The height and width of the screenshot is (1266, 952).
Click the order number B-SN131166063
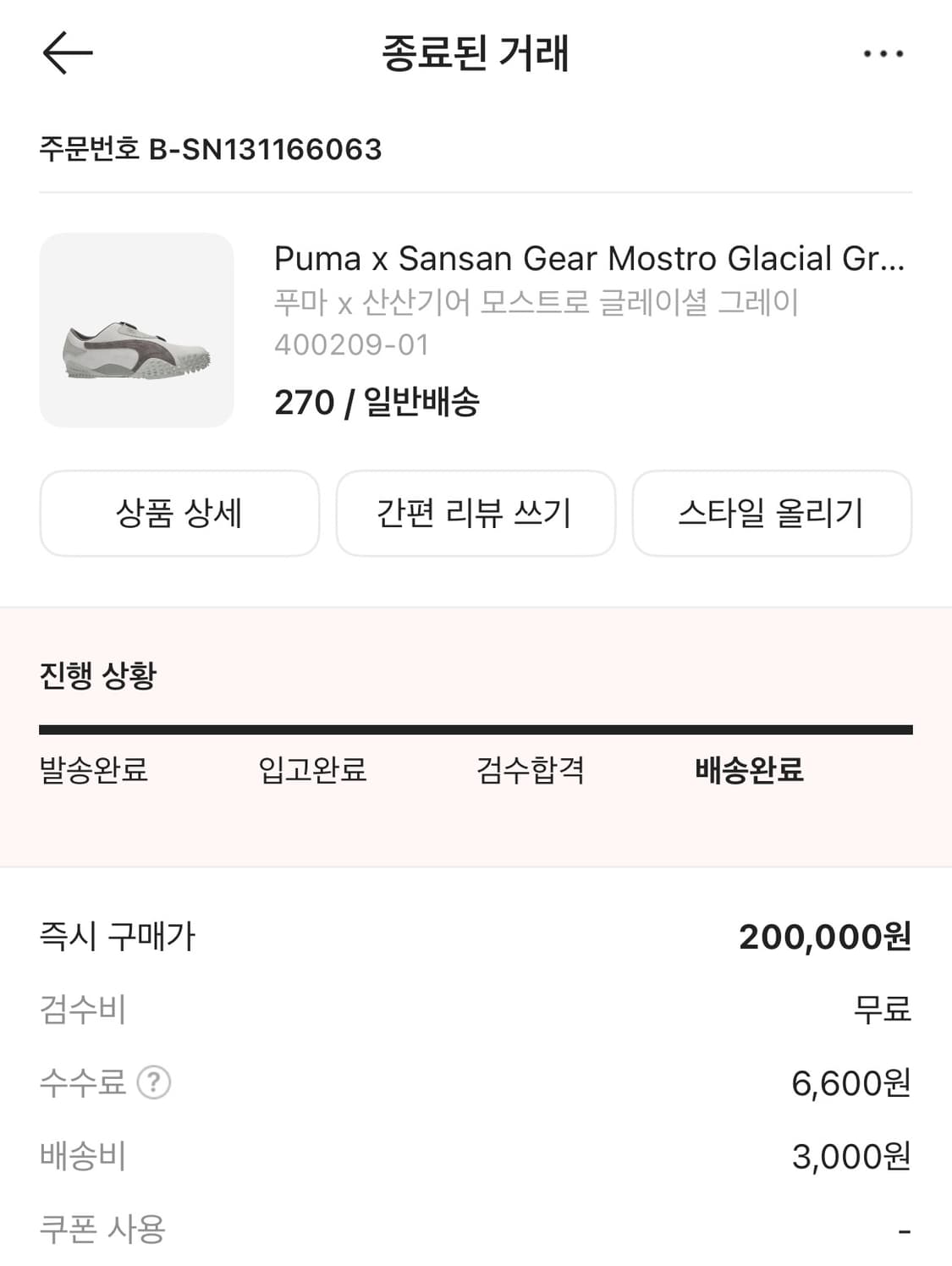[210, 149]
